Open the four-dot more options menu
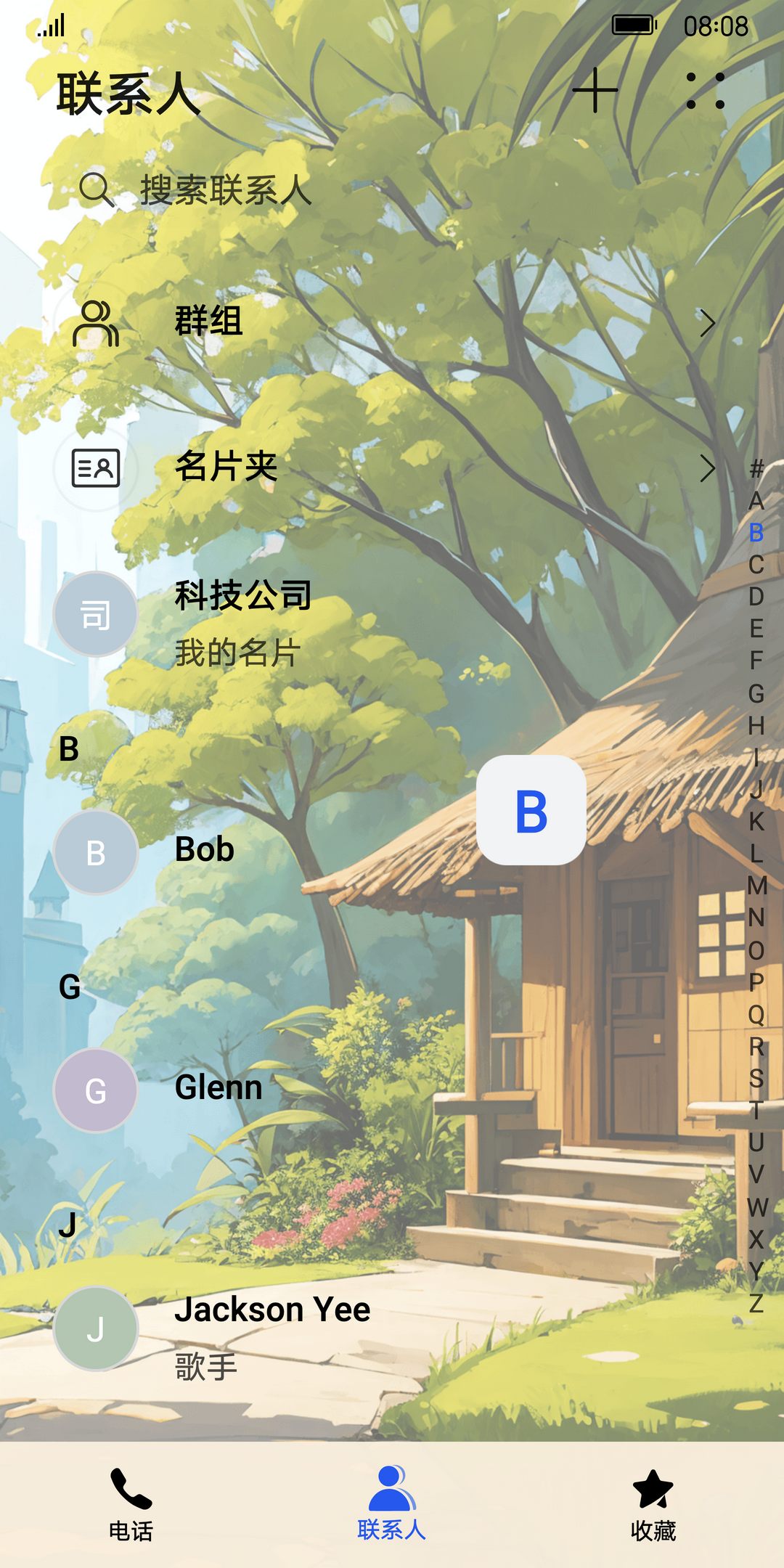 coord(705,91)
